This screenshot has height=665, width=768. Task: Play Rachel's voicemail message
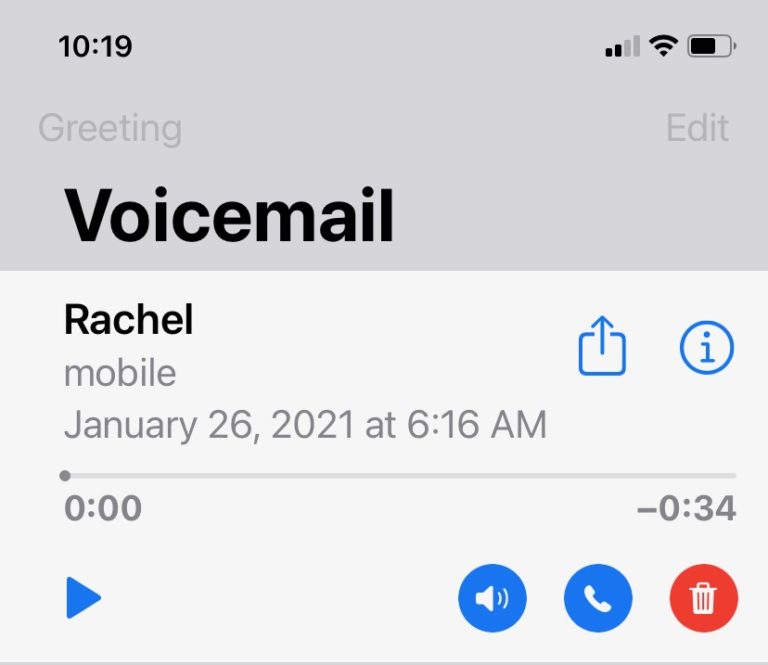coord(84,599)
